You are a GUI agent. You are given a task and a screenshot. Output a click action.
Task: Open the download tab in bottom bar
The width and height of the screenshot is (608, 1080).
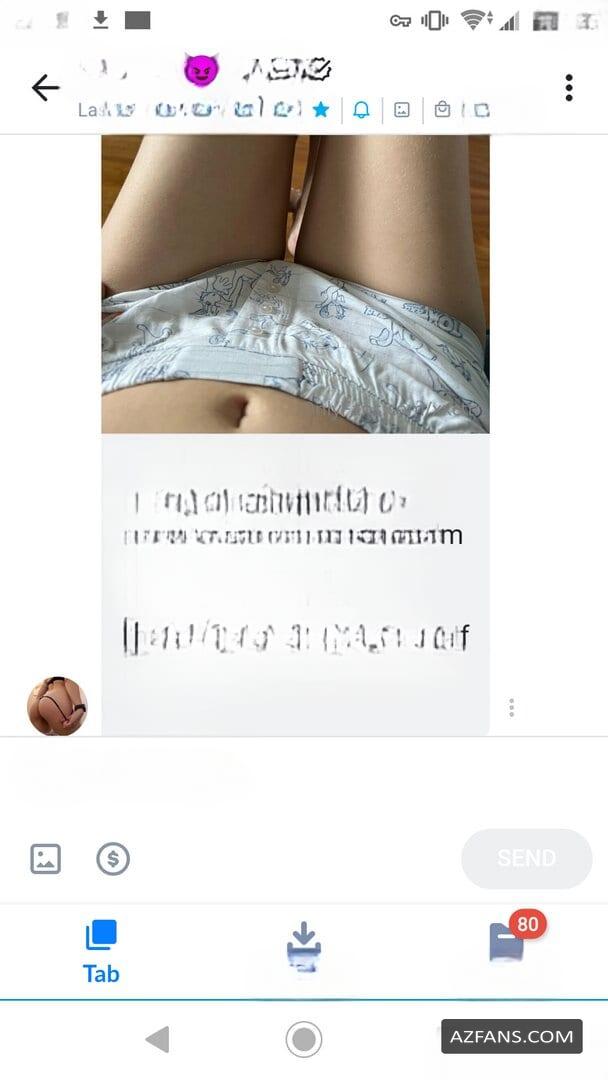(304, 947)
